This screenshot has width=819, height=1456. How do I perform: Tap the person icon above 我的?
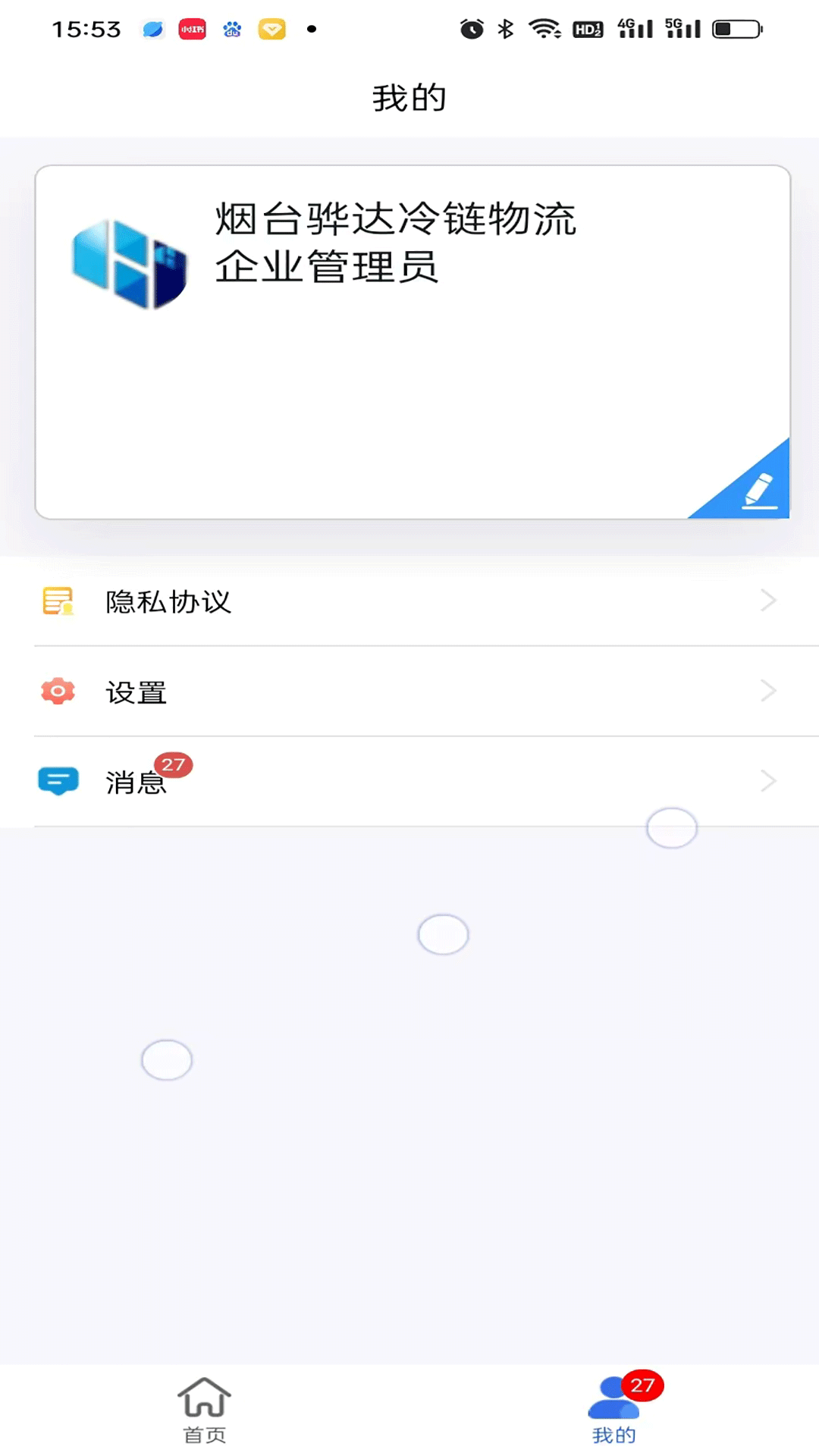click(613, 1401)
